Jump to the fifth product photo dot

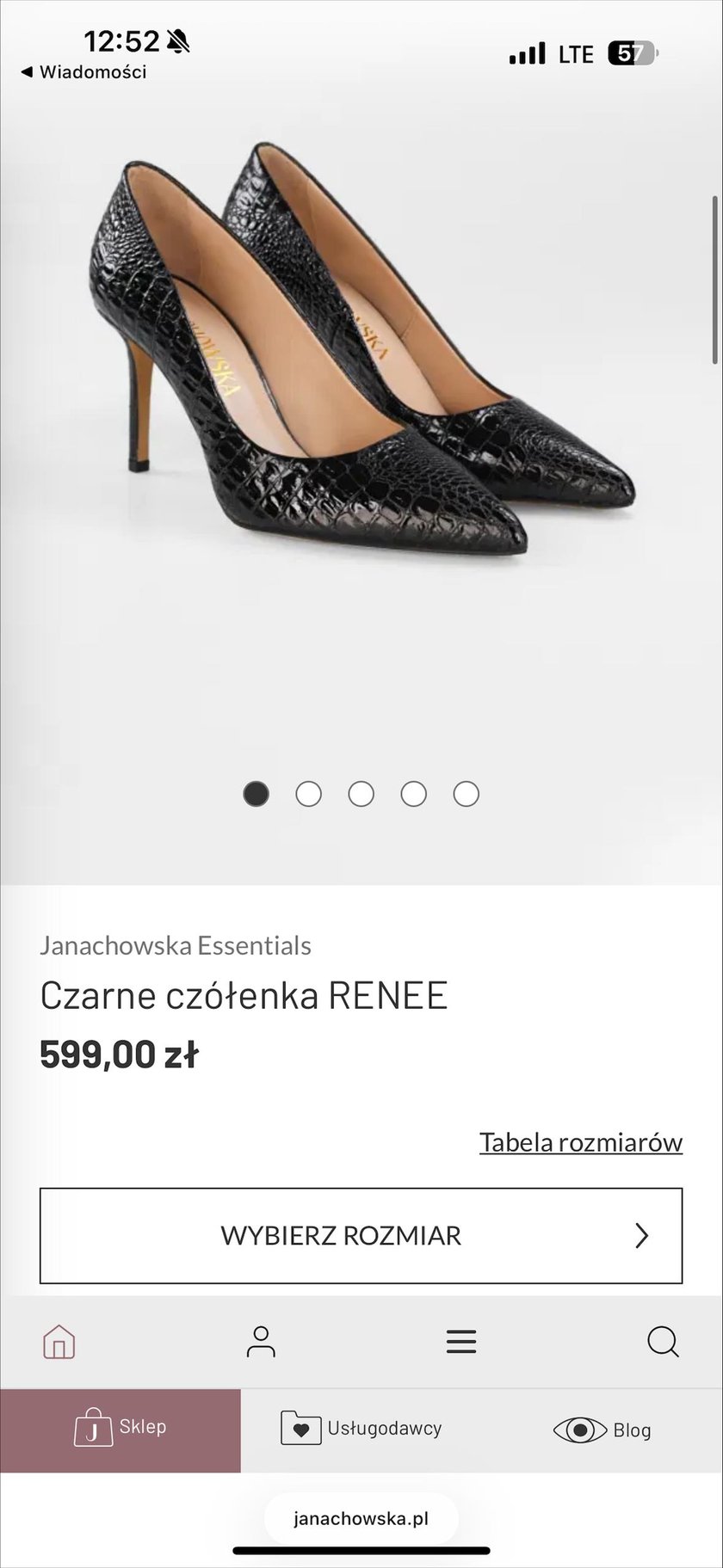[x=466, y=794]
